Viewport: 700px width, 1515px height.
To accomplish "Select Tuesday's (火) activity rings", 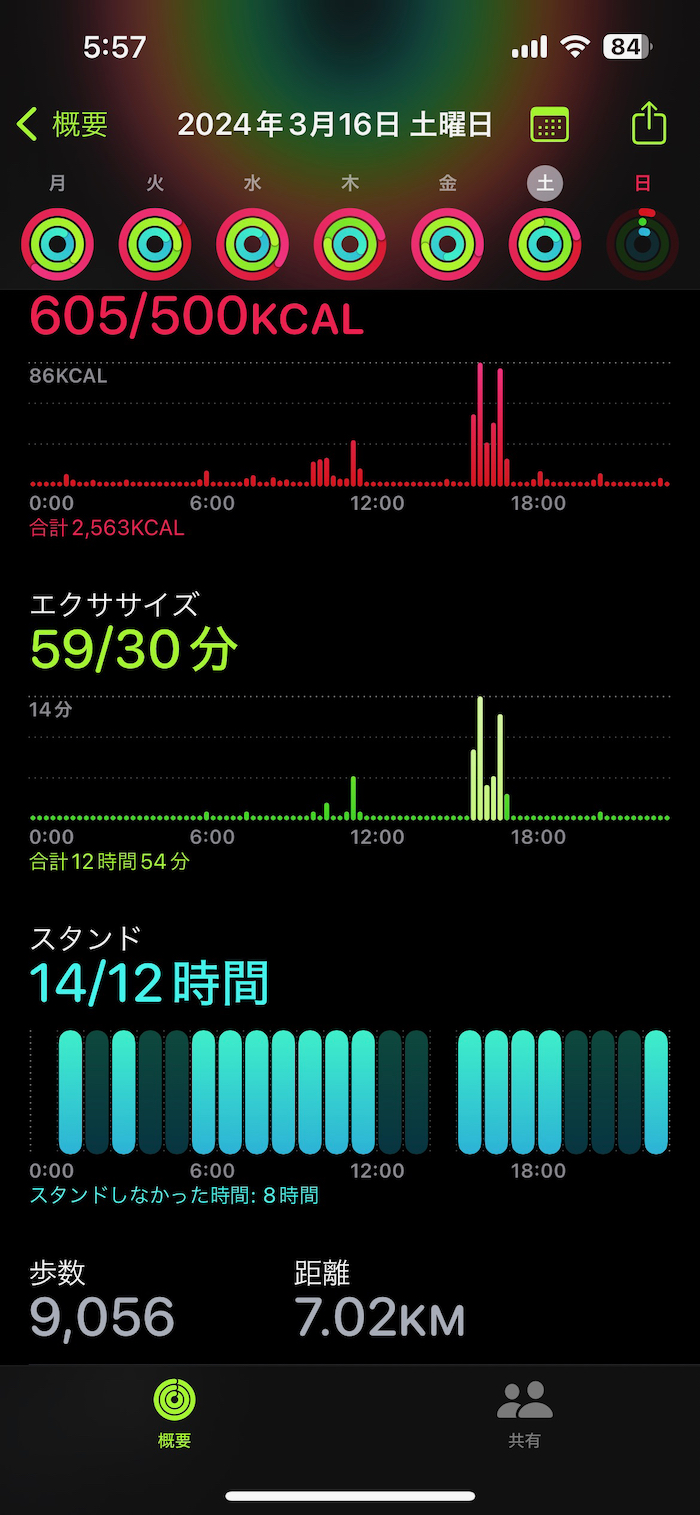I will click(155, 244).
